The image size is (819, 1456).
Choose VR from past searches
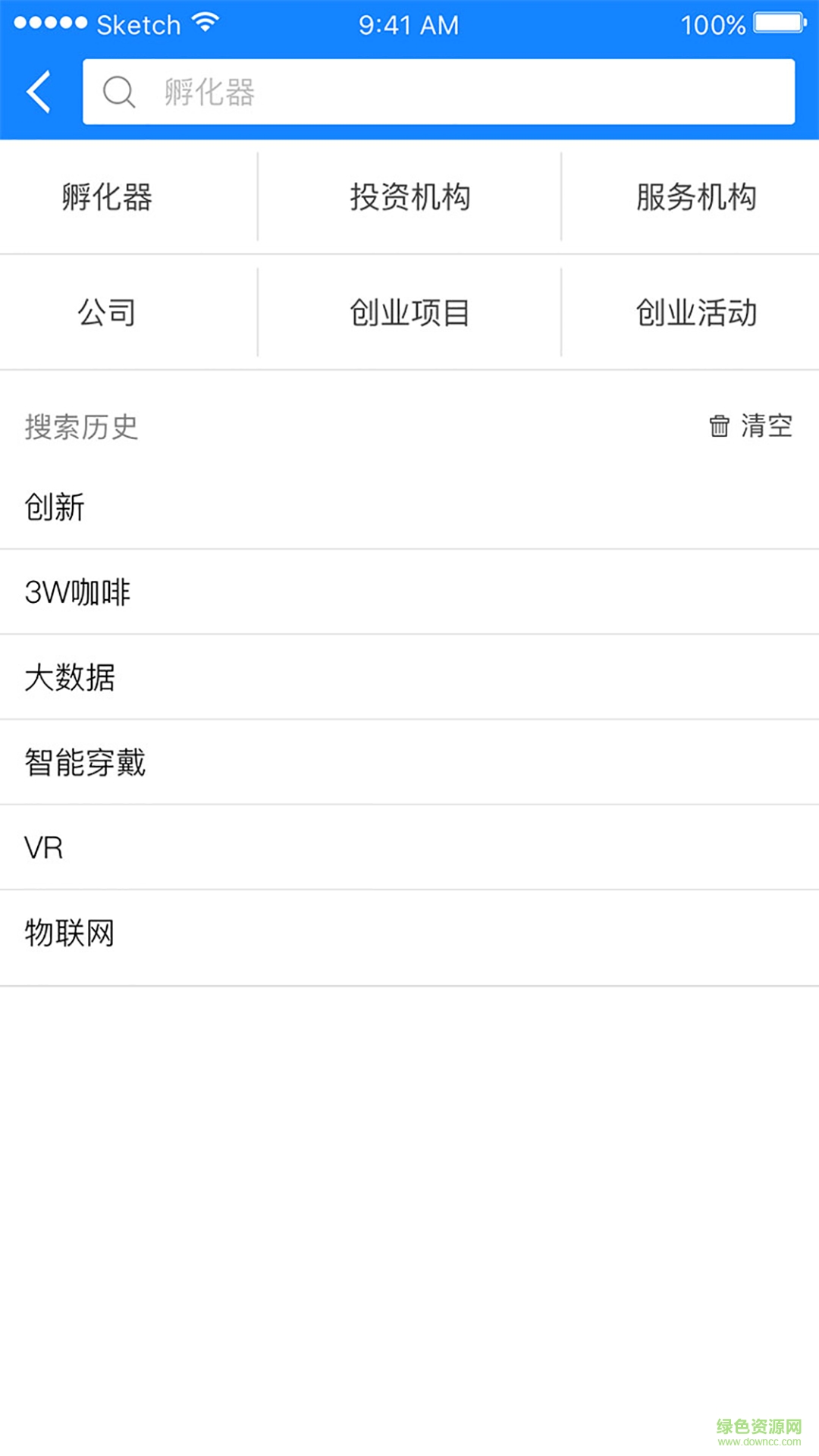[44, 848]
